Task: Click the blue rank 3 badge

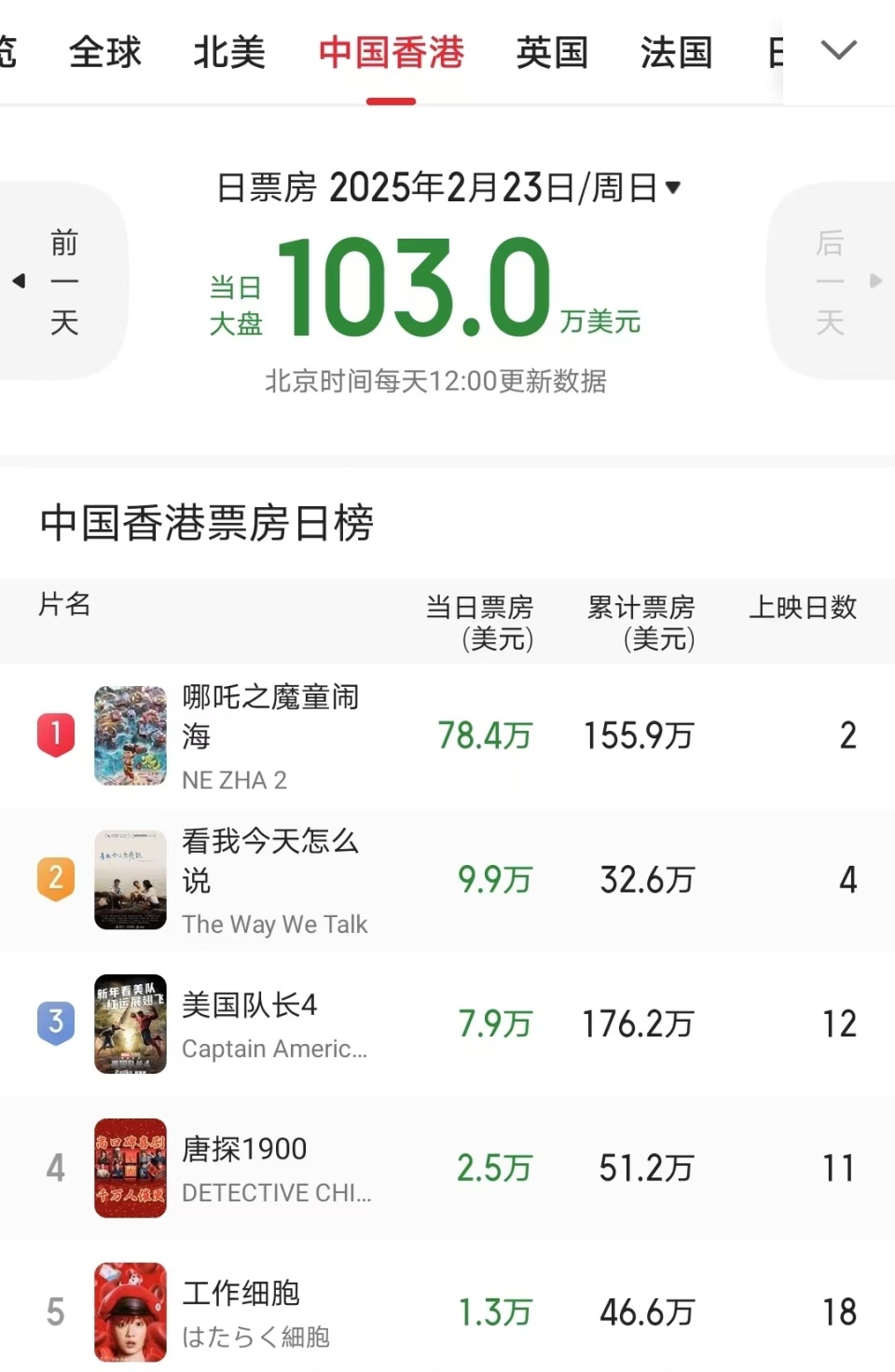Action: pos(55,1022)
